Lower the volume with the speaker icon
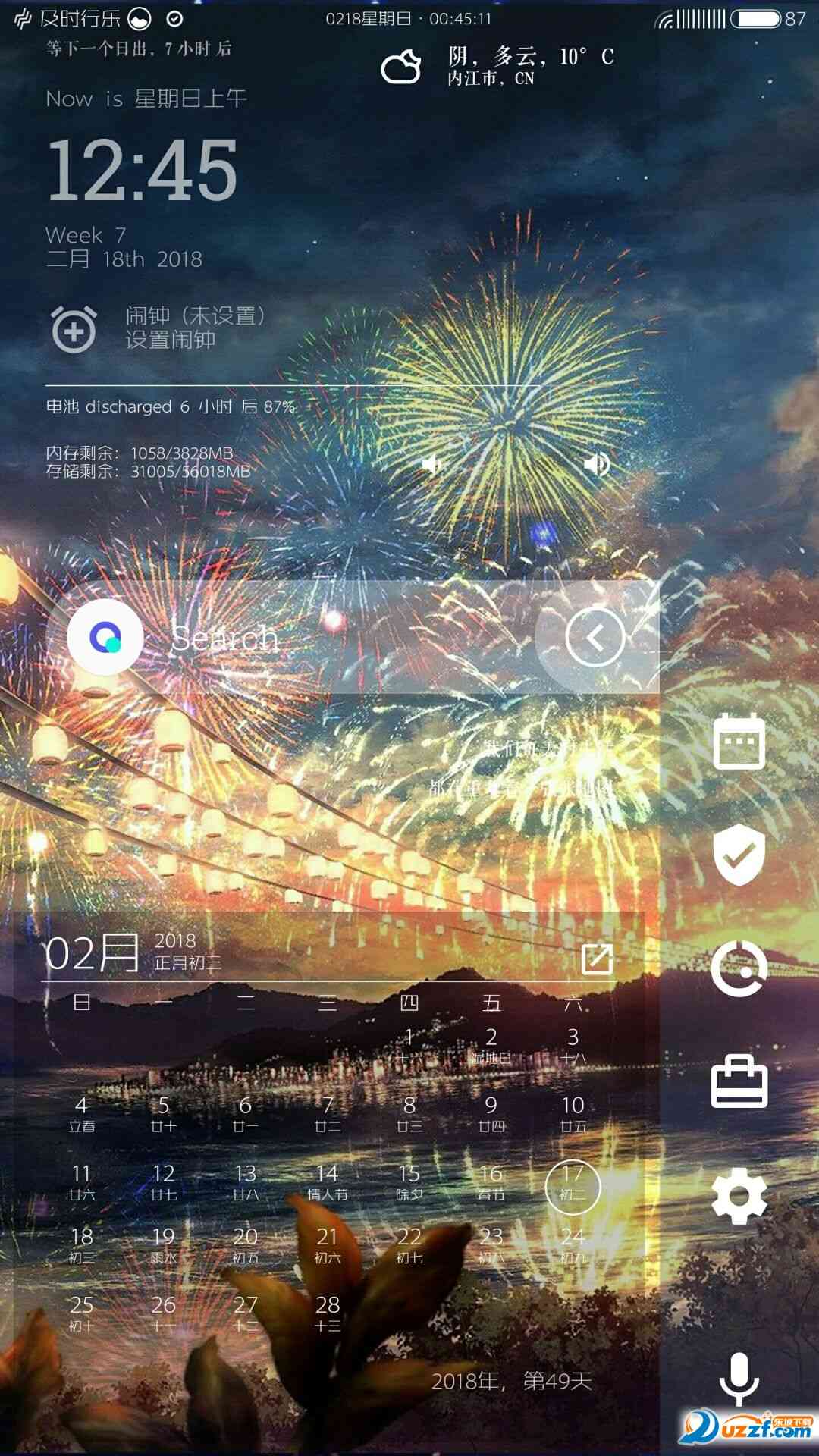The image size is (819, 1456). point(432,464)
